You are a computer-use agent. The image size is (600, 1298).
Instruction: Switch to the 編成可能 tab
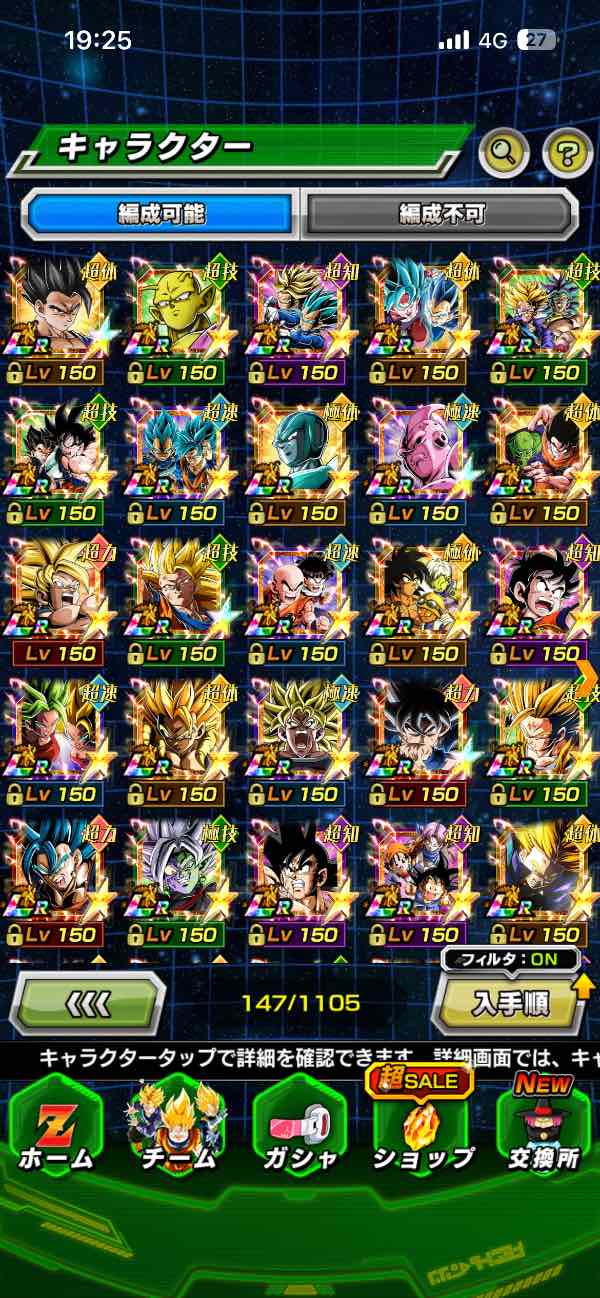pyautogui.click(x=161, y=213)
